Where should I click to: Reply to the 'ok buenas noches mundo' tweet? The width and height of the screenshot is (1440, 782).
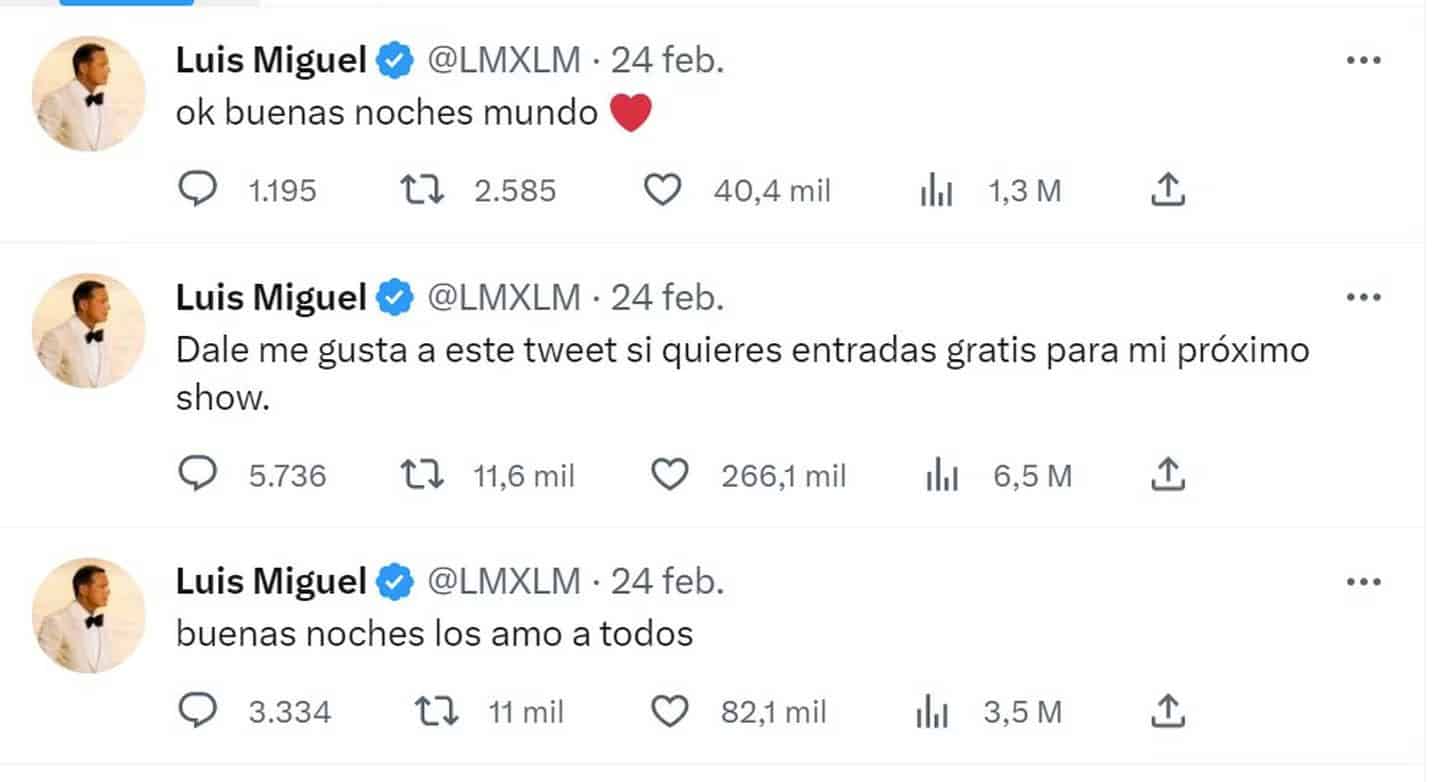pyautogui.click(x=197, y=190)
